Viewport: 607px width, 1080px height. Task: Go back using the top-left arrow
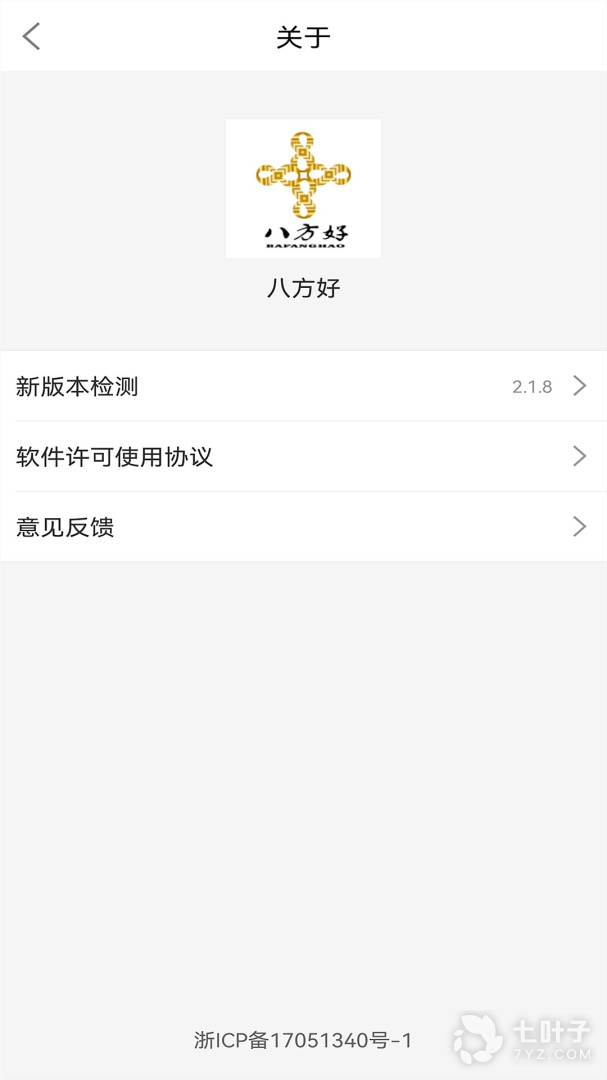32,37
